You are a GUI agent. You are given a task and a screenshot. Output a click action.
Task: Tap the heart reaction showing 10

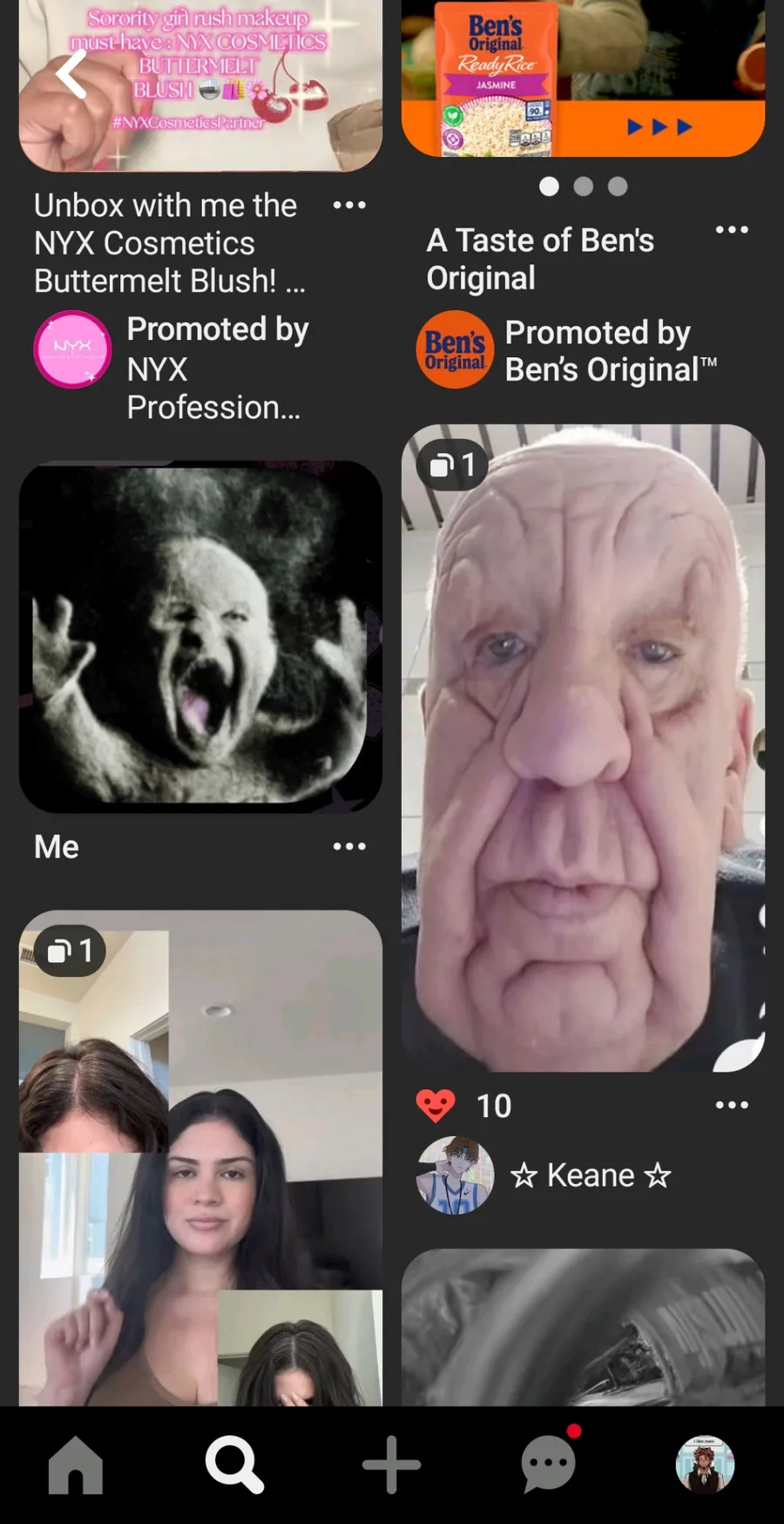[x=436, y=1106]
